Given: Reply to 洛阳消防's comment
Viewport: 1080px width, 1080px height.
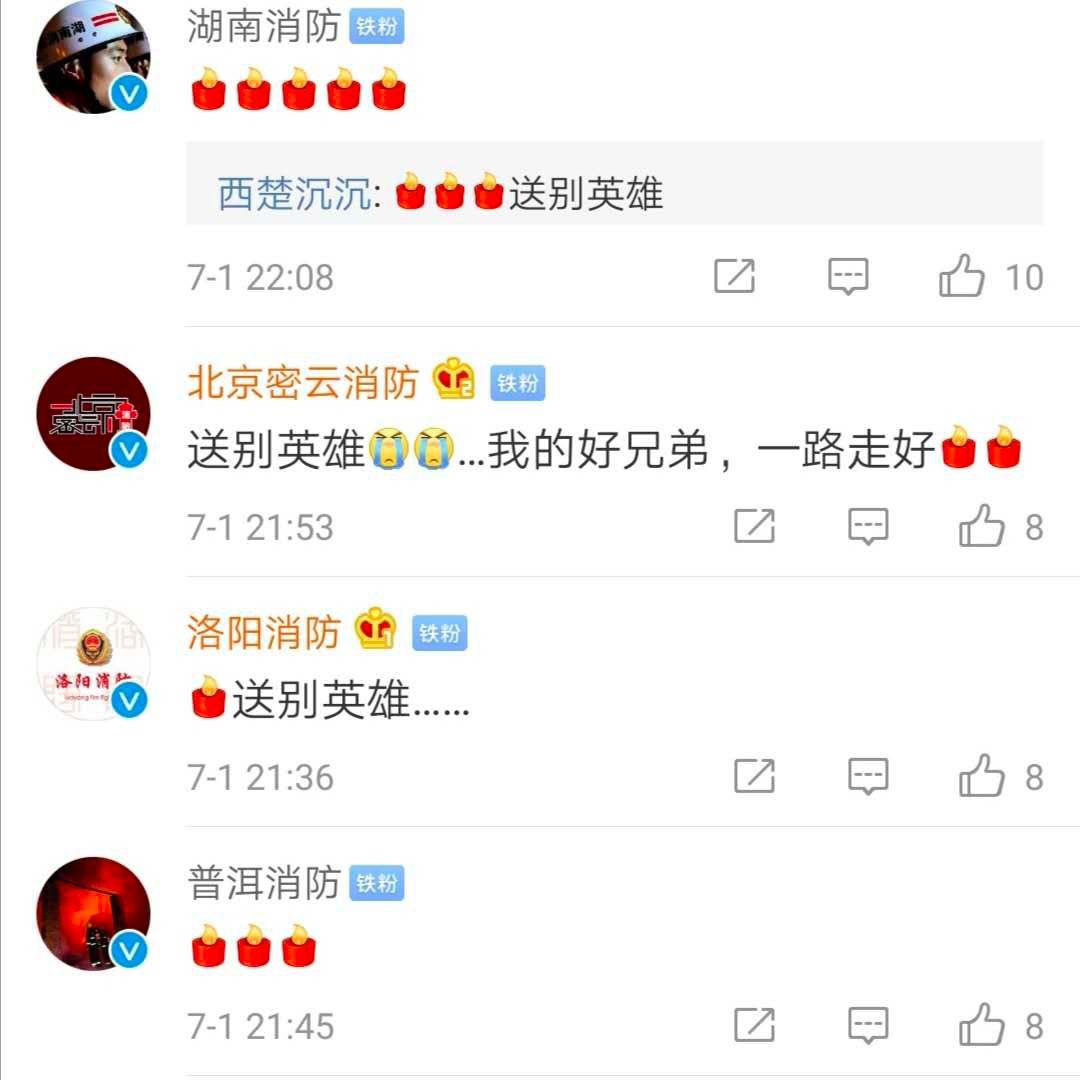Looking at the screenshot, I should [x=868, y=776].
